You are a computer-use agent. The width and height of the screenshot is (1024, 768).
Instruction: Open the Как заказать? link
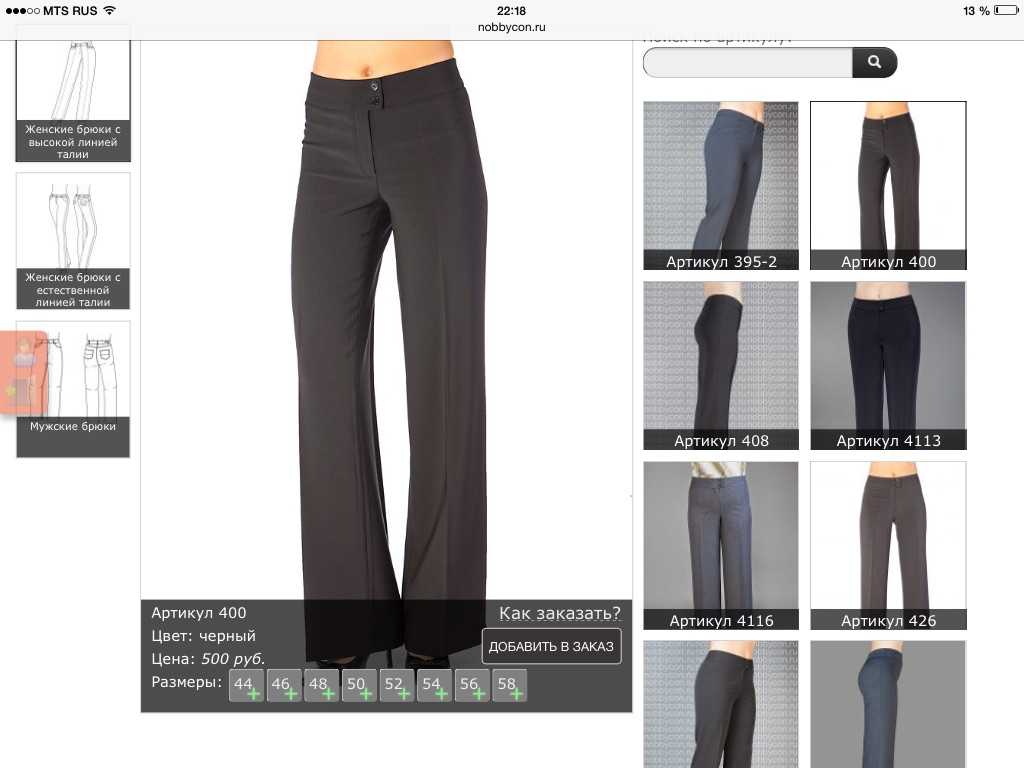point(559,613)
